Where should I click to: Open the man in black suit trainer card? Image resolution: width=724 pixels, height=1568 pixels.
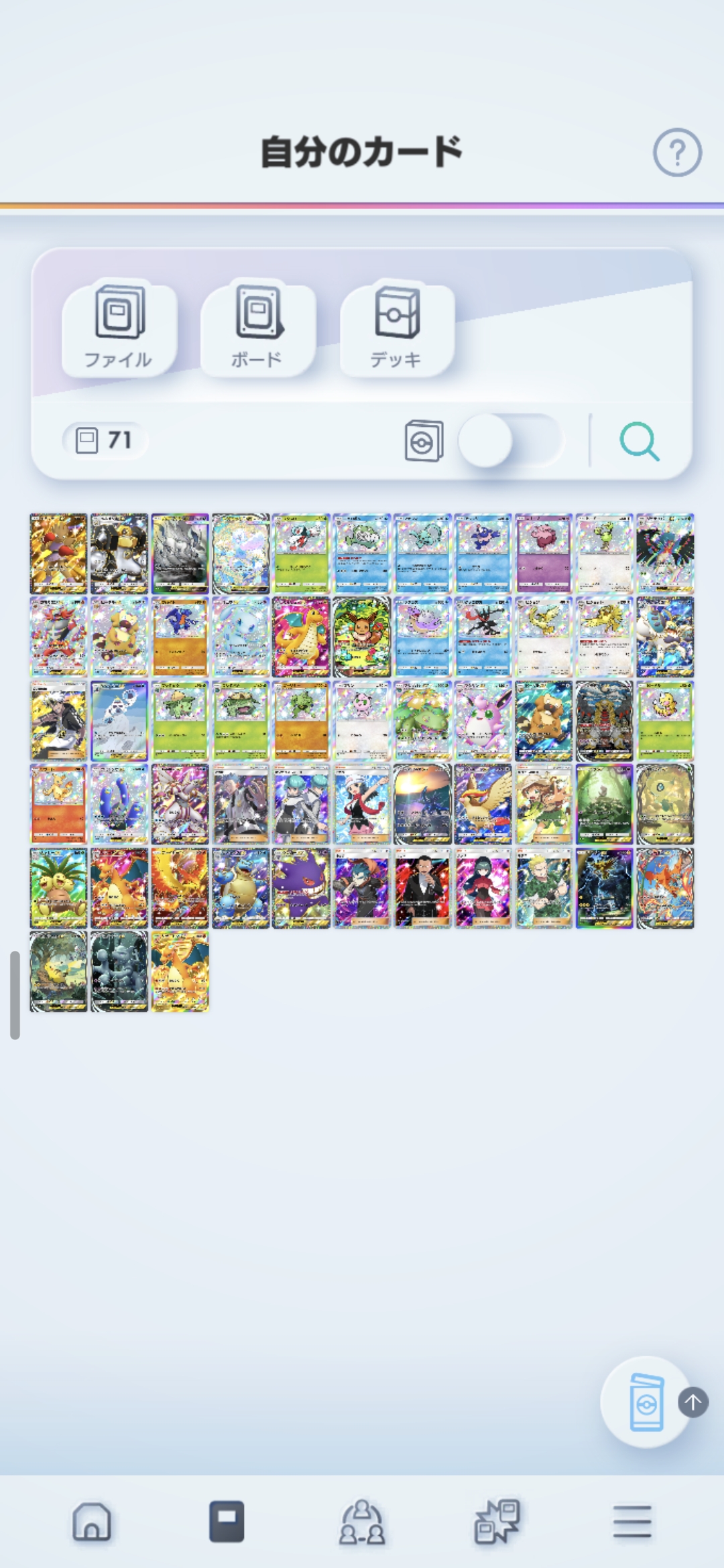click(422, 888)
